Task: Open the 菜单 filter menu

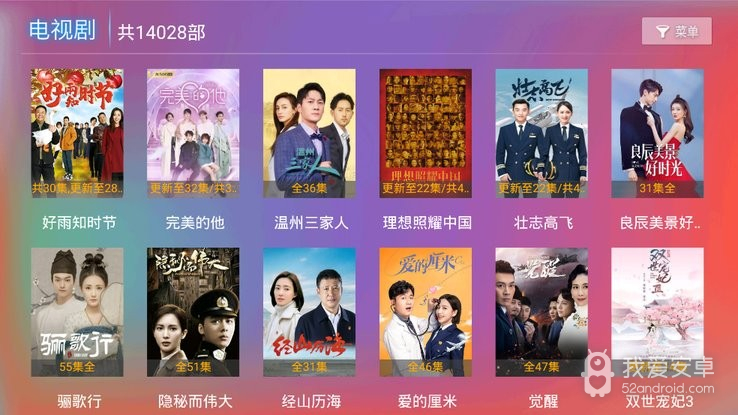Action: (676, 32)
